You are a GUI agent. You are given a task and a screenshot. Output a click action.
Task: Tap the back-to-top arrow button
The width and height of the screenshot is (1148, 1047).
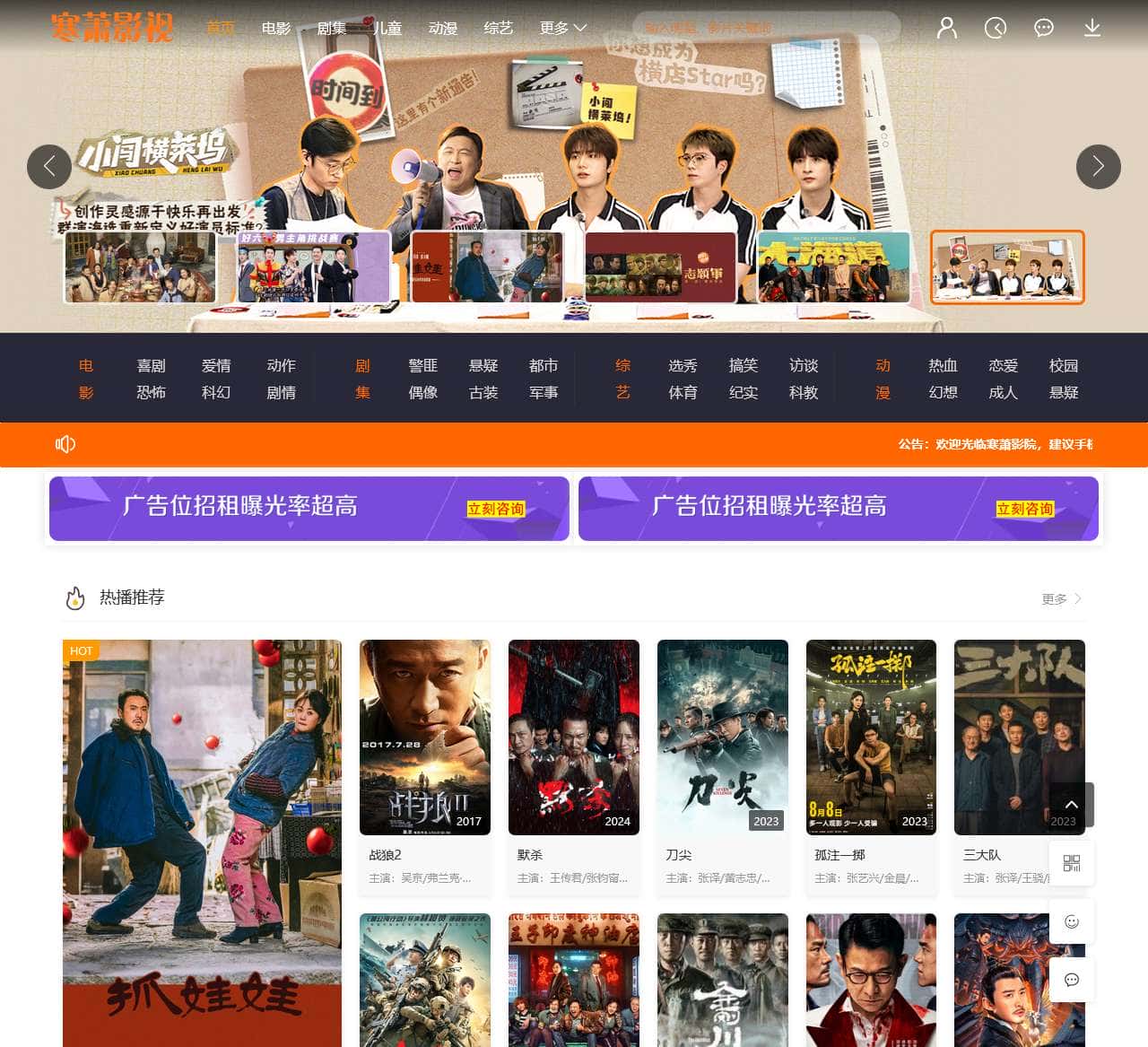coord(1072,805)
